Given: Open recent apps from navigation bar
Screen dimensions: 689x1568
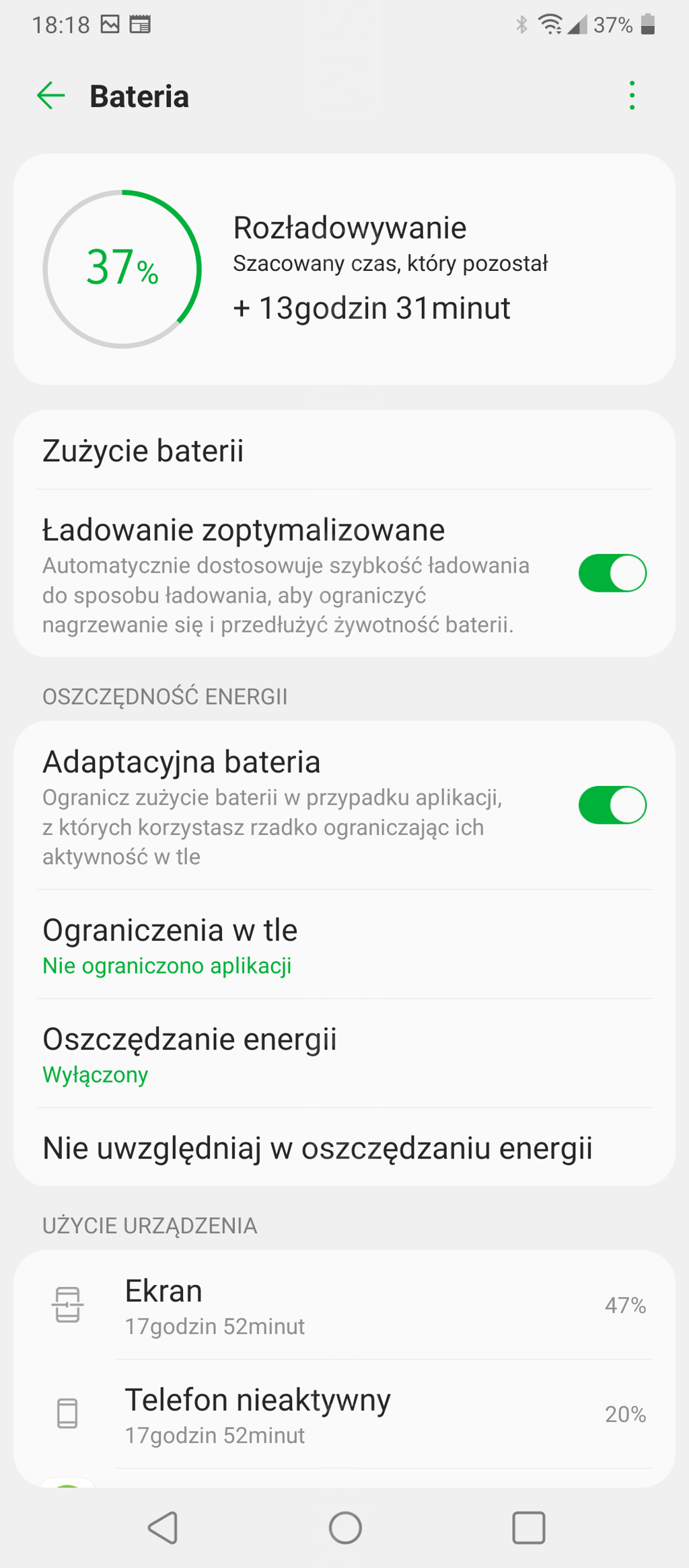Looking at the screenshot, I should pyautogui.click(x=528, y=1528).
